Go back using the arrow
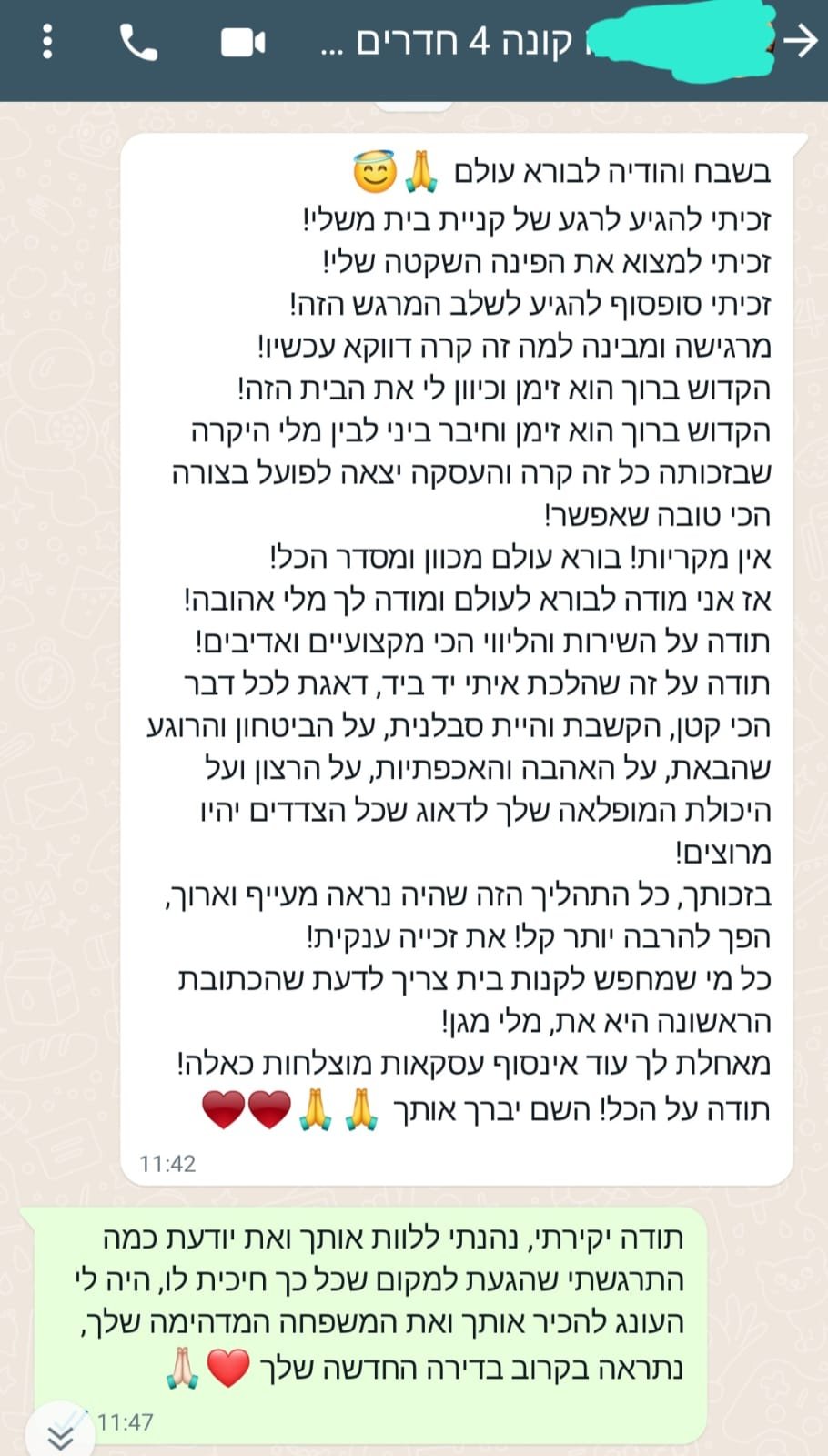The height and width of the screenshot is (1456, 828). pos(801,42)
